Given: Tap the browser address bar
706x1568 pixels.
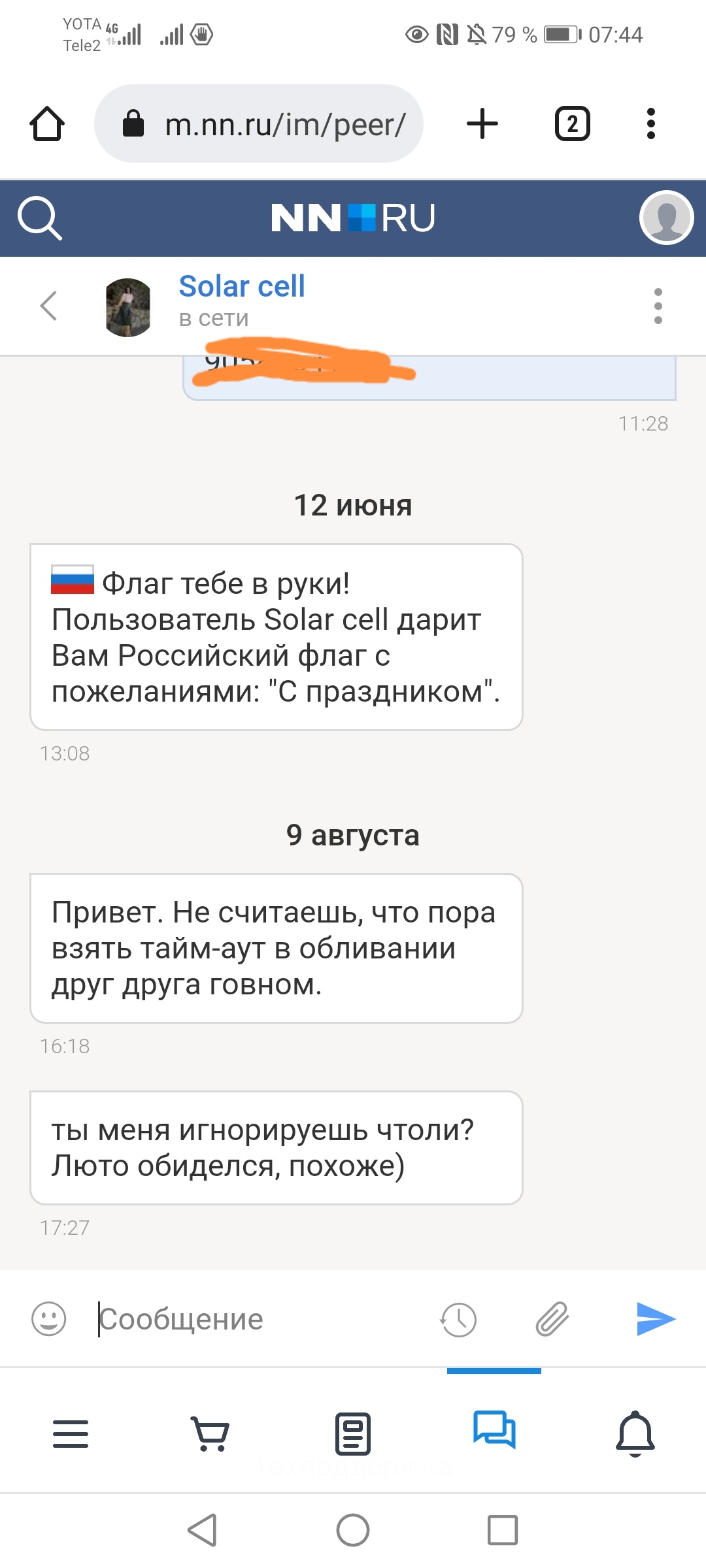Looking at the screenshot, I should (x=259, y=123).
